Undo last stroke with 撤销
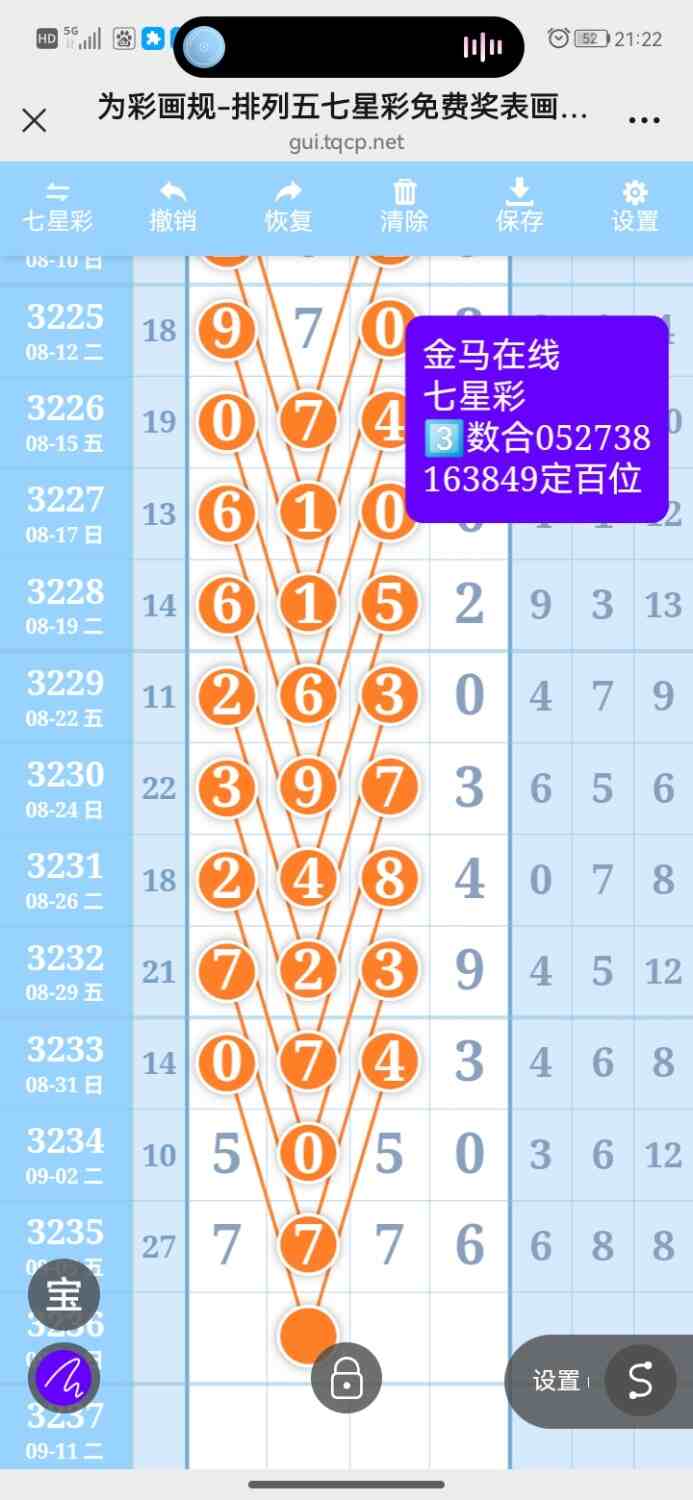Screen dimensions: 693x1500 (x=173, y=207)
